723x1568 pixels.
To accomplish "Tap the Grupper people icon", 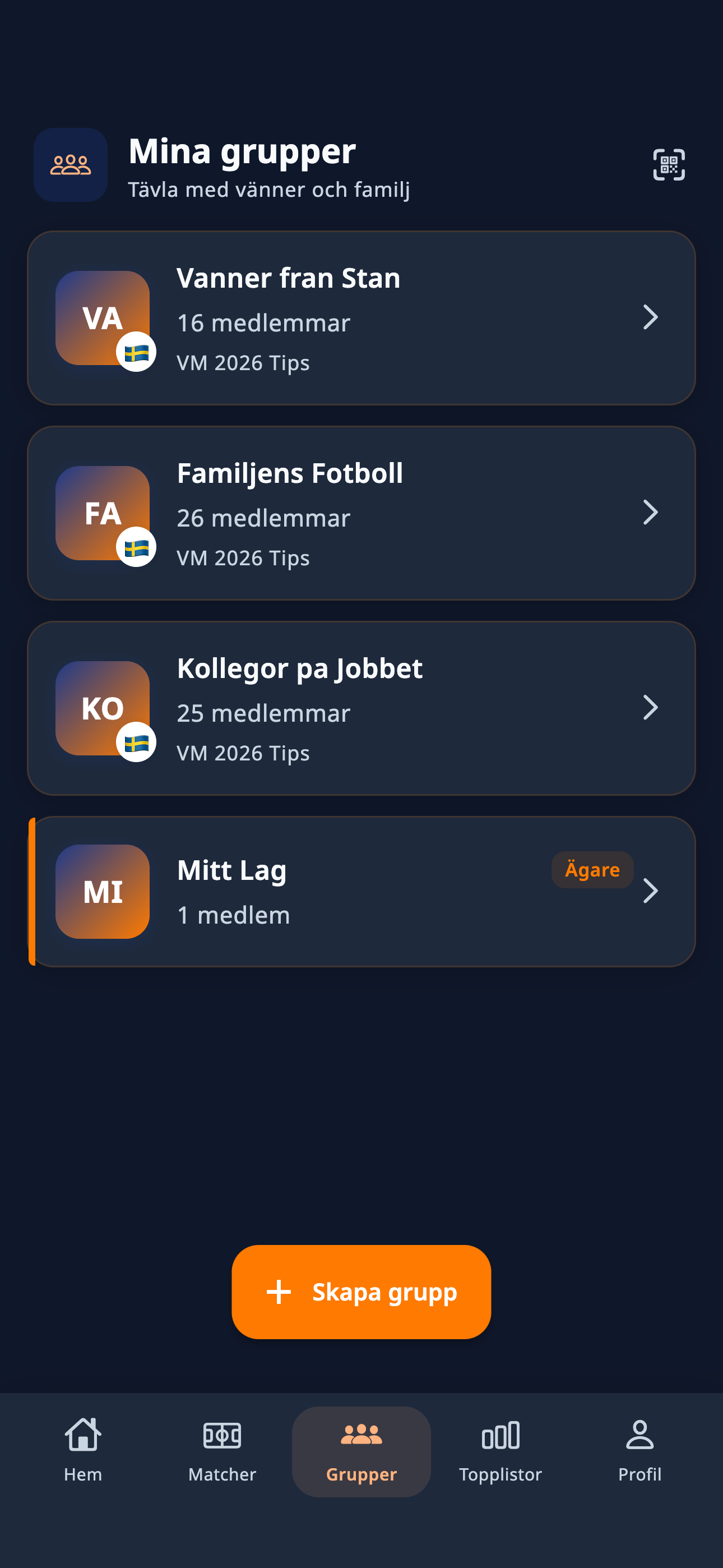I will coord(361,1434).
